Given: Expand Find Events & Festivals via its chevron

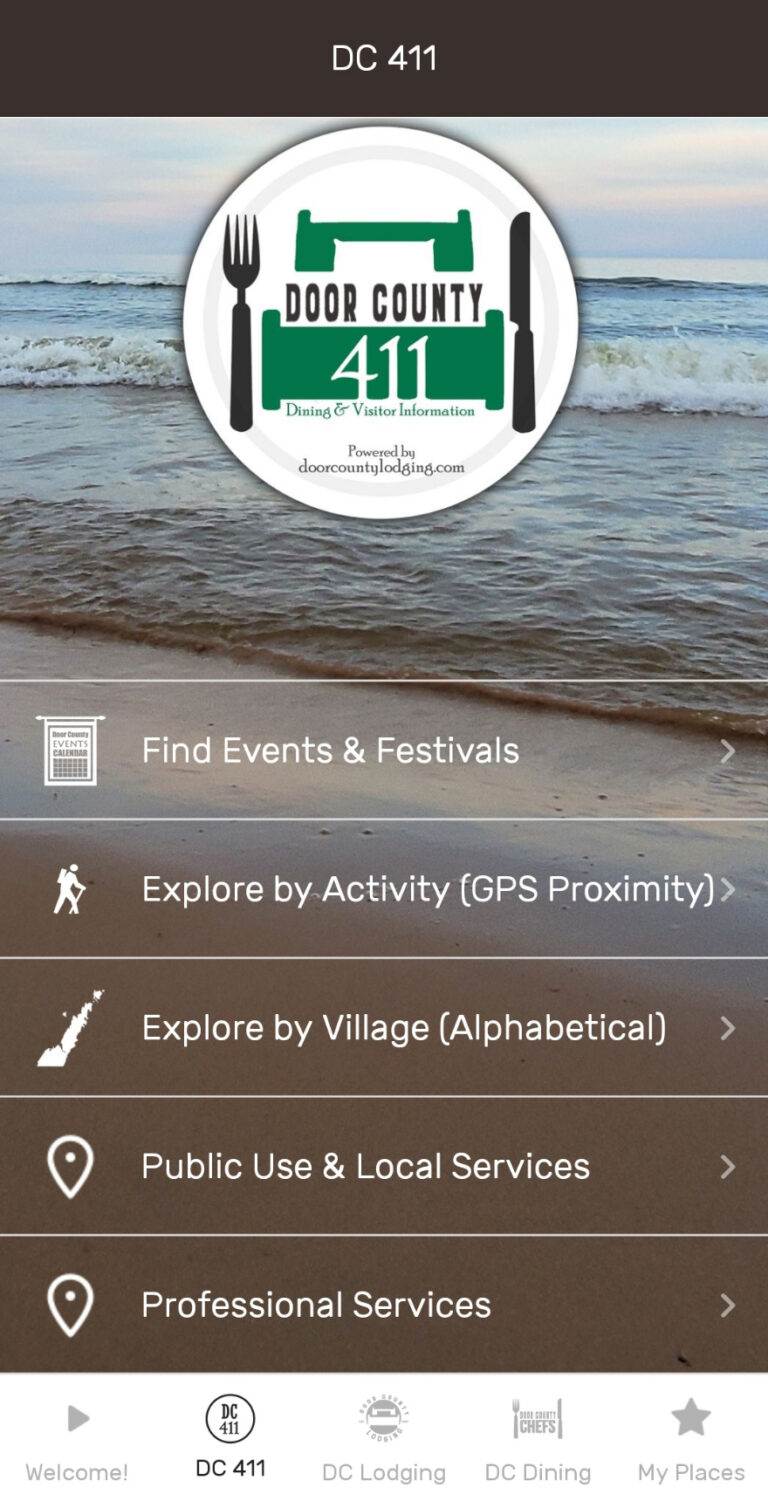Looking at the screenshot, I should click(729, 751).
